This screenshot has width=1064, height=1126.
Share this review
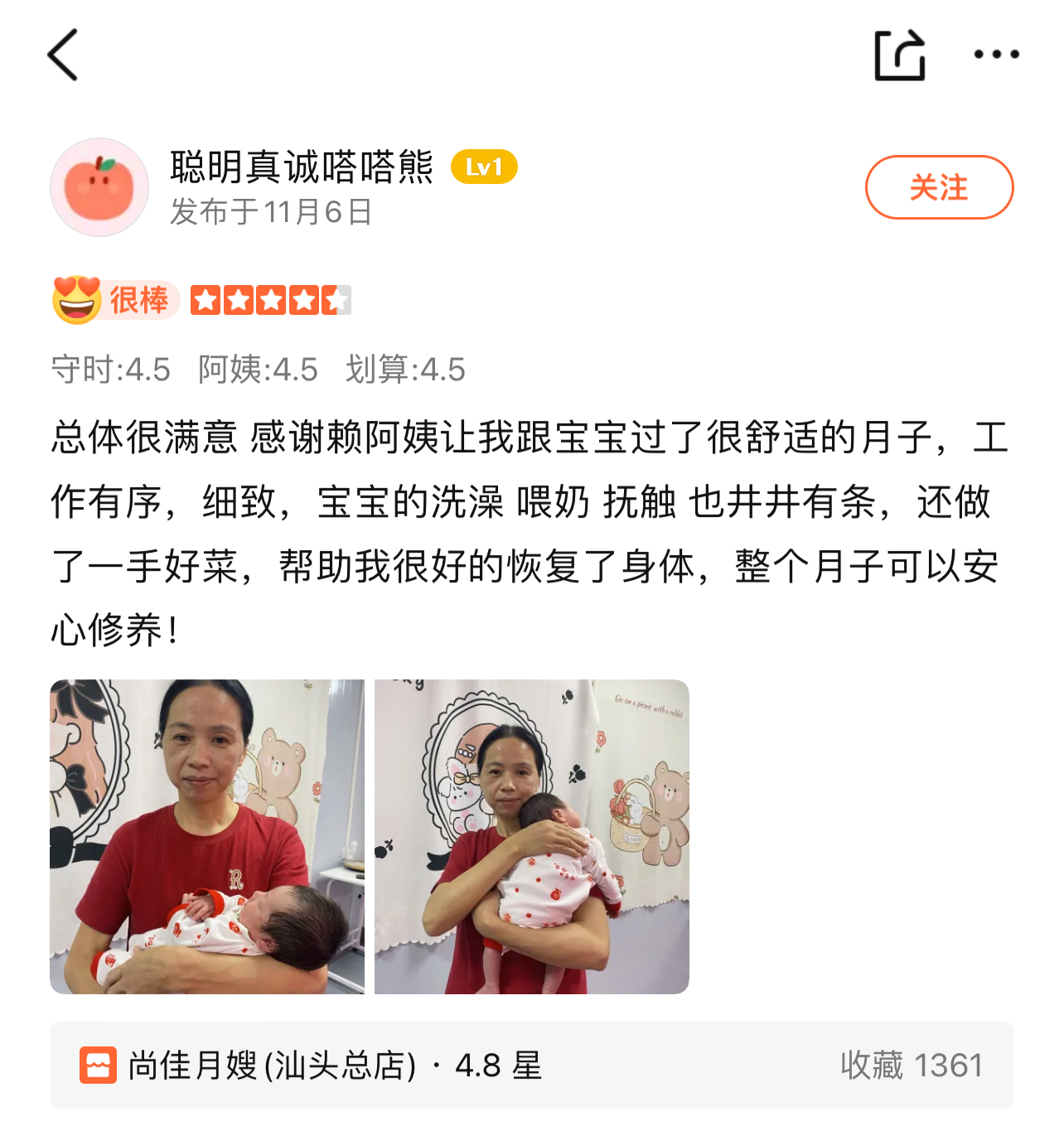point(900,55)
